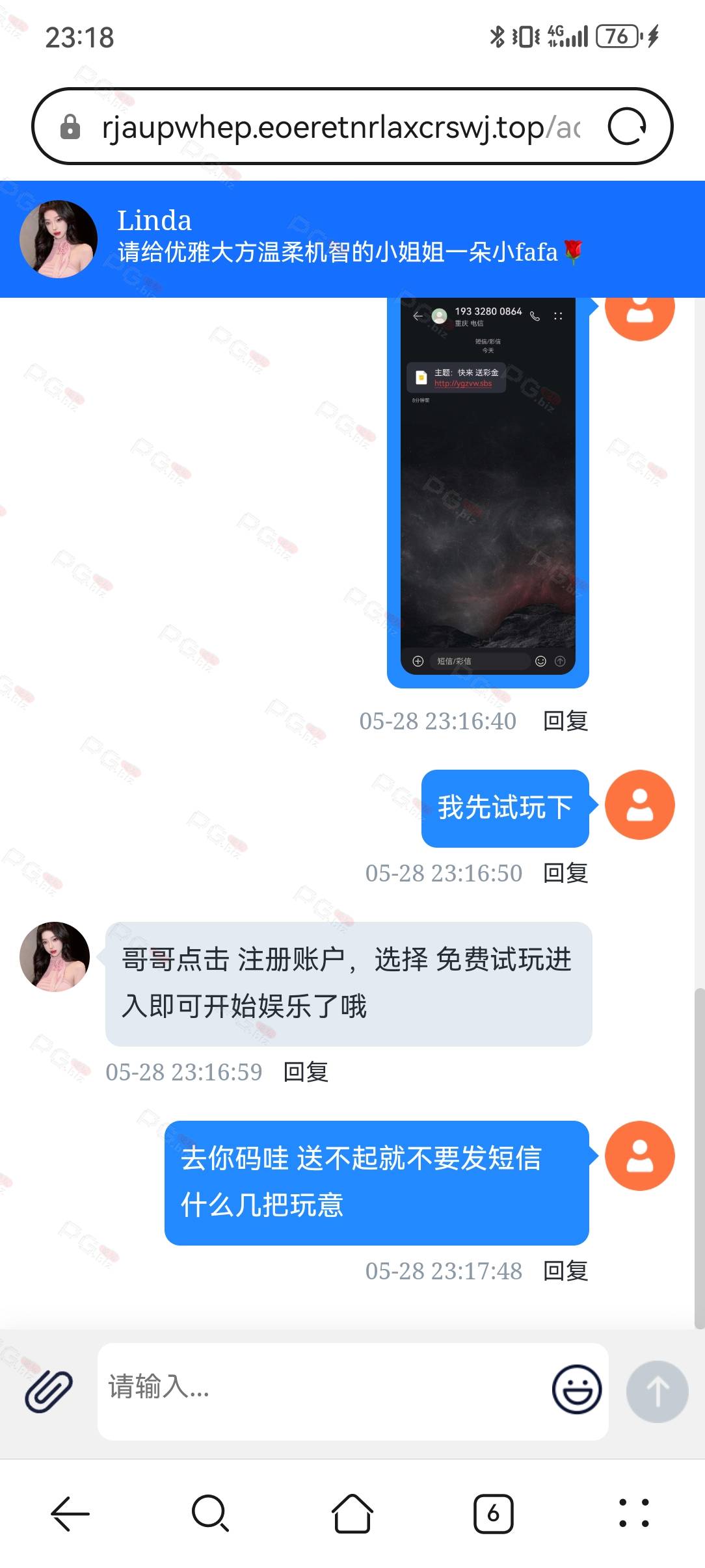Open the emoji picker
The width and height of the screenshot is (705, 1568).
pos(576,1389)
